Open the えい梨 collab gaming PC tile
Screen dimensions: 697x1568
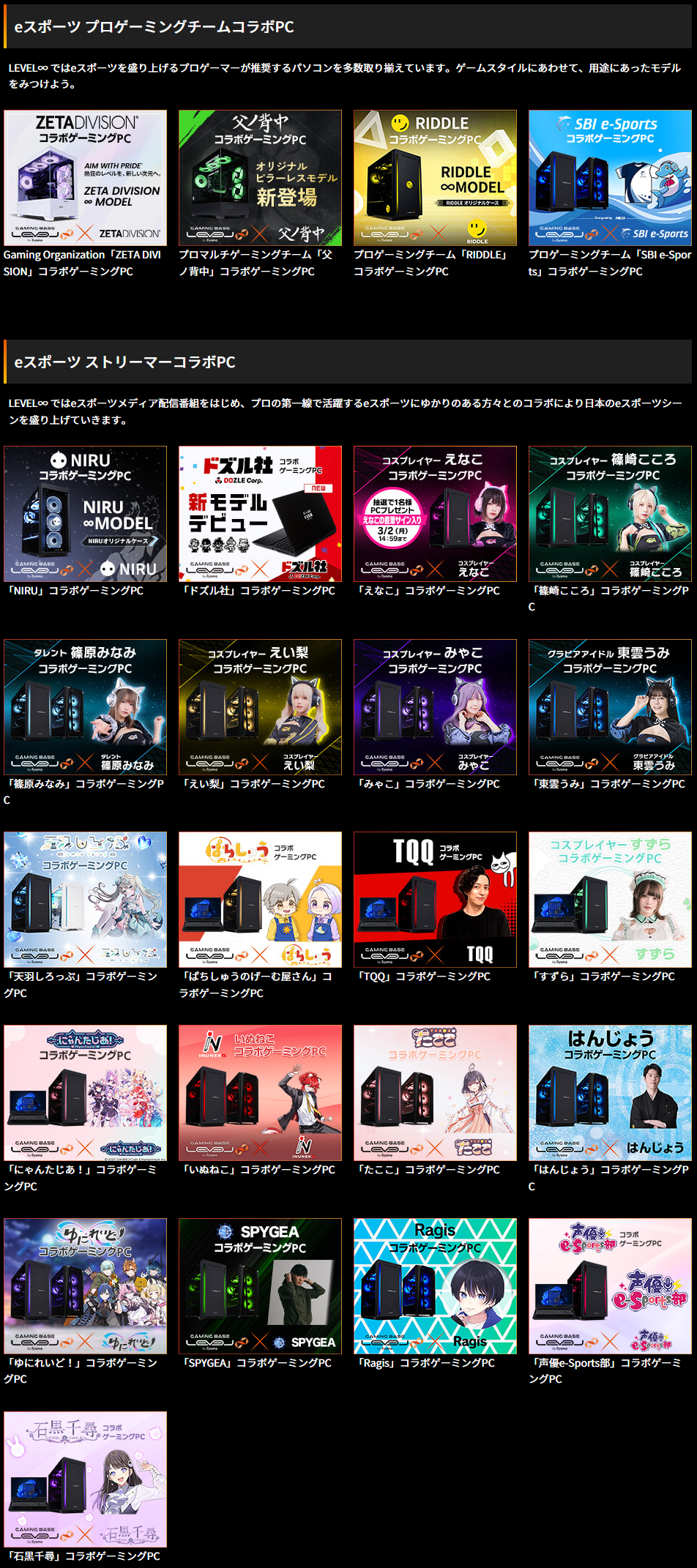[260, 706]
